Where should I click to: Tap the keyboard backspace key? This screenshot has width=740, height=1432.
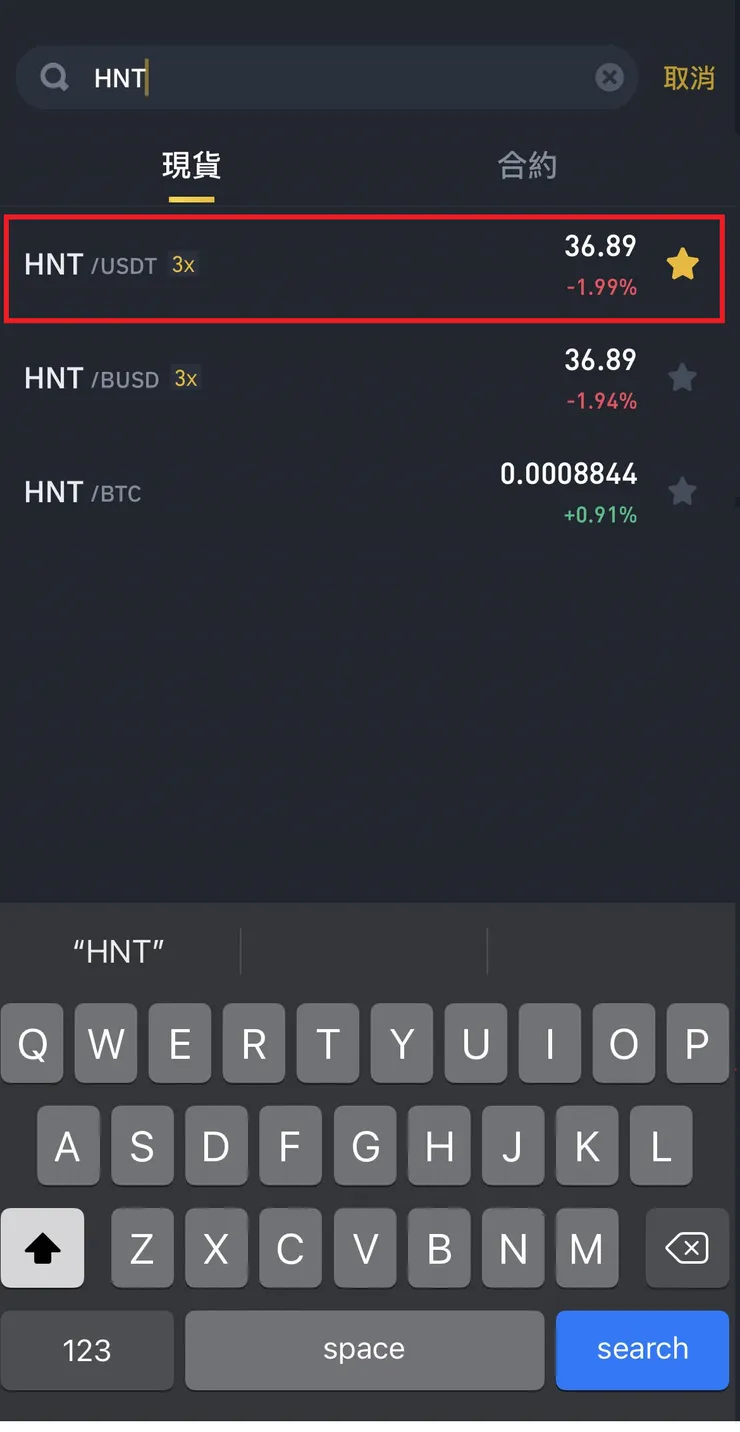(x=686, y=1247)
